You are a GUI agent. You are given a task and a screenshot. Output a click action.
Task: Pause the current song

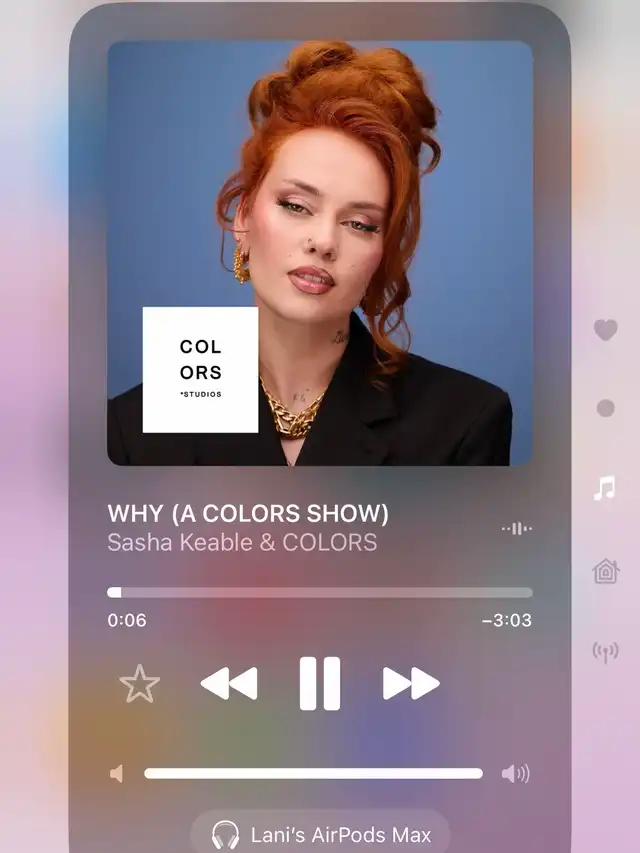pyautogui.click(x=320, y=683)
